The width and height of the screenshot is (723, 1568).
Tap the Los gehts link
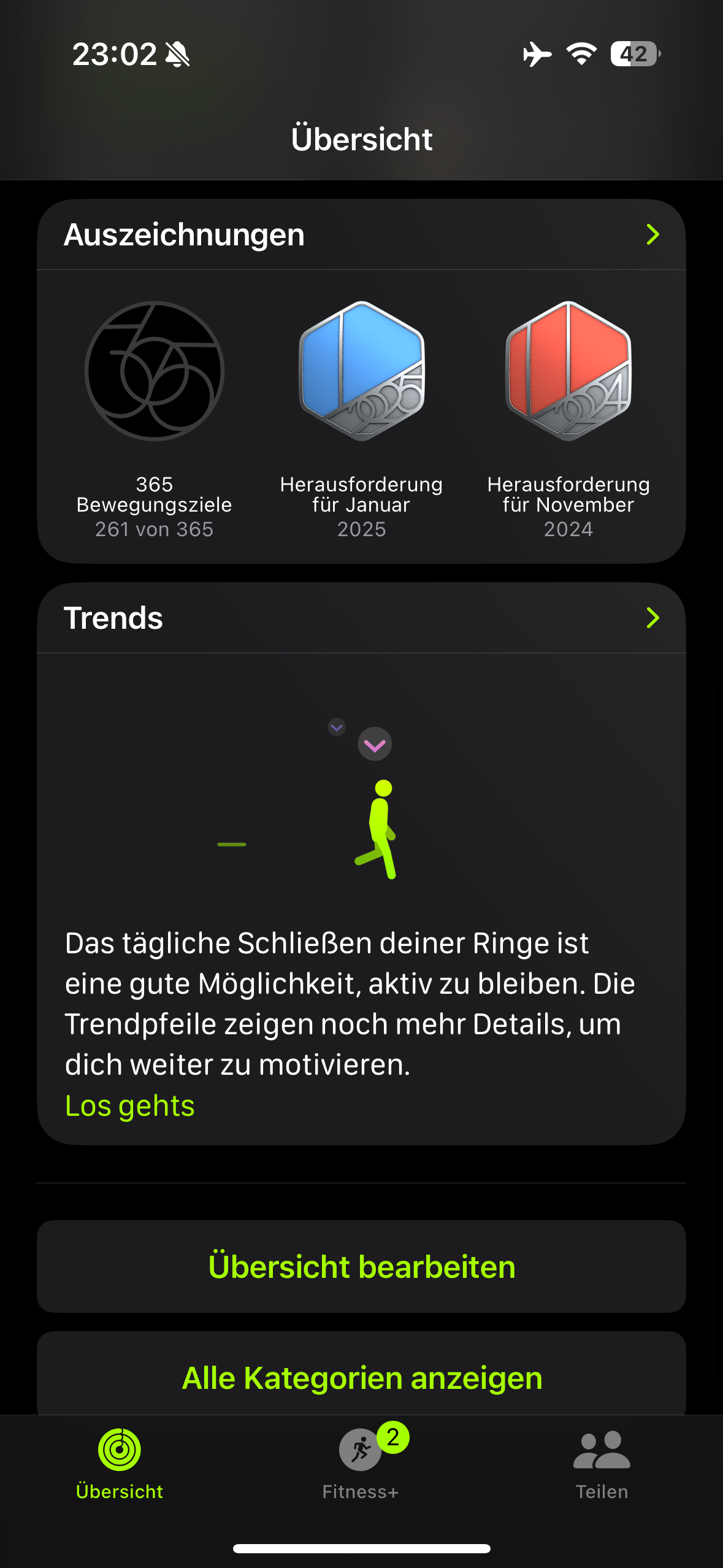point(130,1106)
